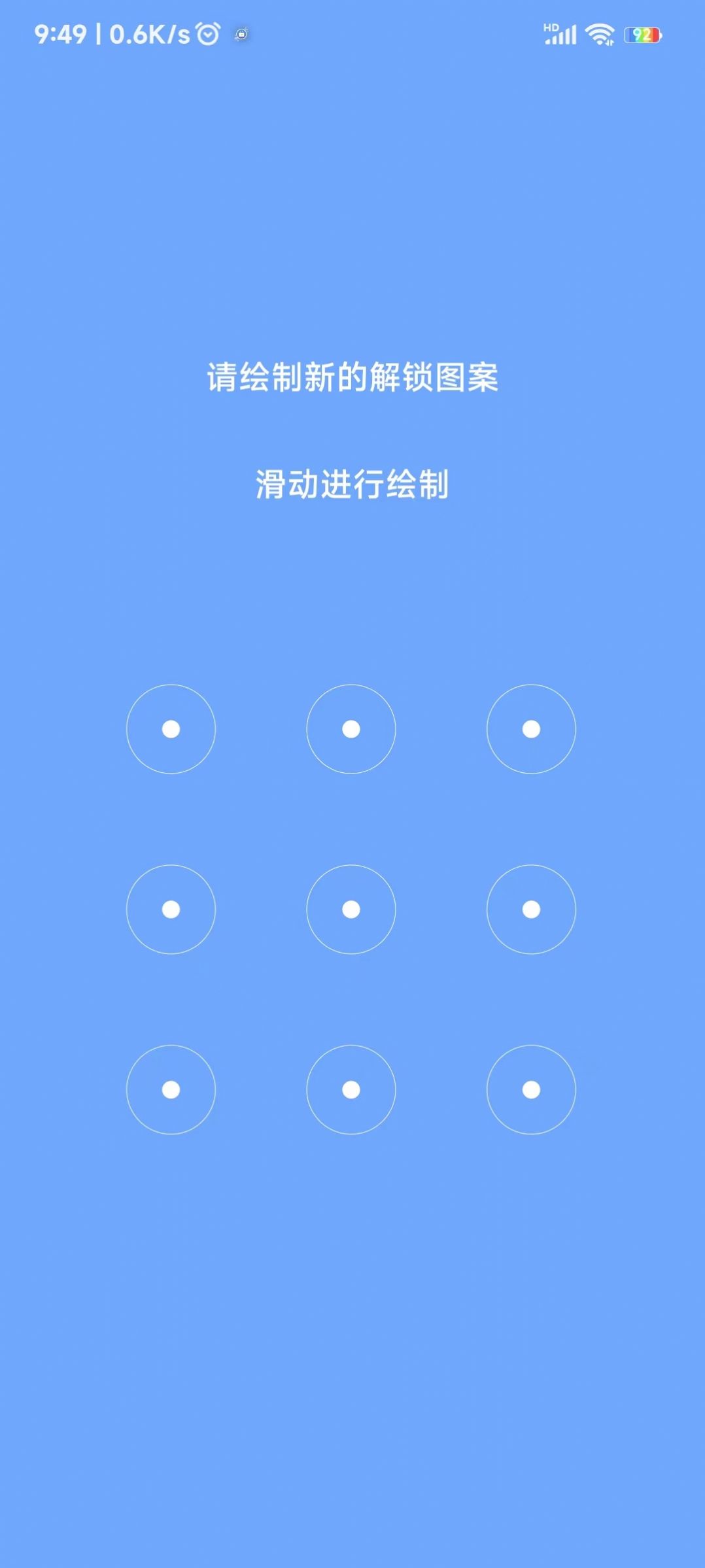This screenshot has width=705, height=1568.
Task: Select the bottom-left pattern dot
Action: tap(171, 1089)
